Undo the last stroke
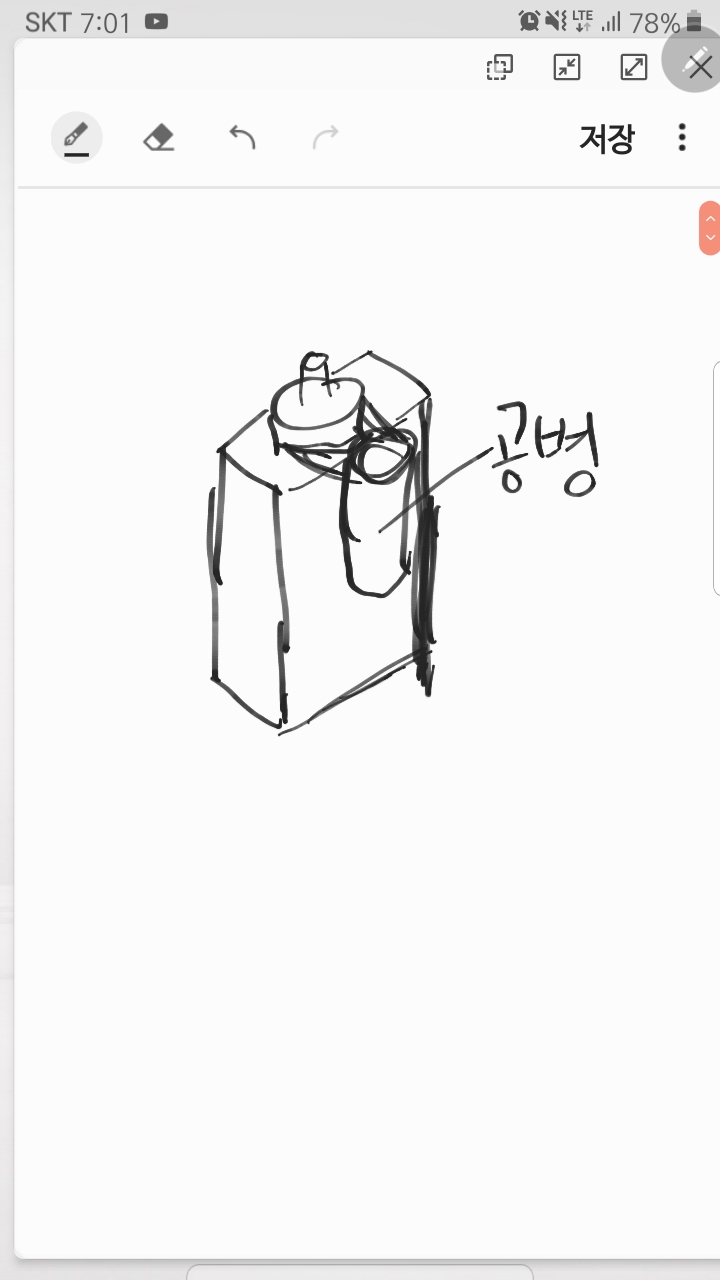720x1280 pixels. tap(242, 137)
